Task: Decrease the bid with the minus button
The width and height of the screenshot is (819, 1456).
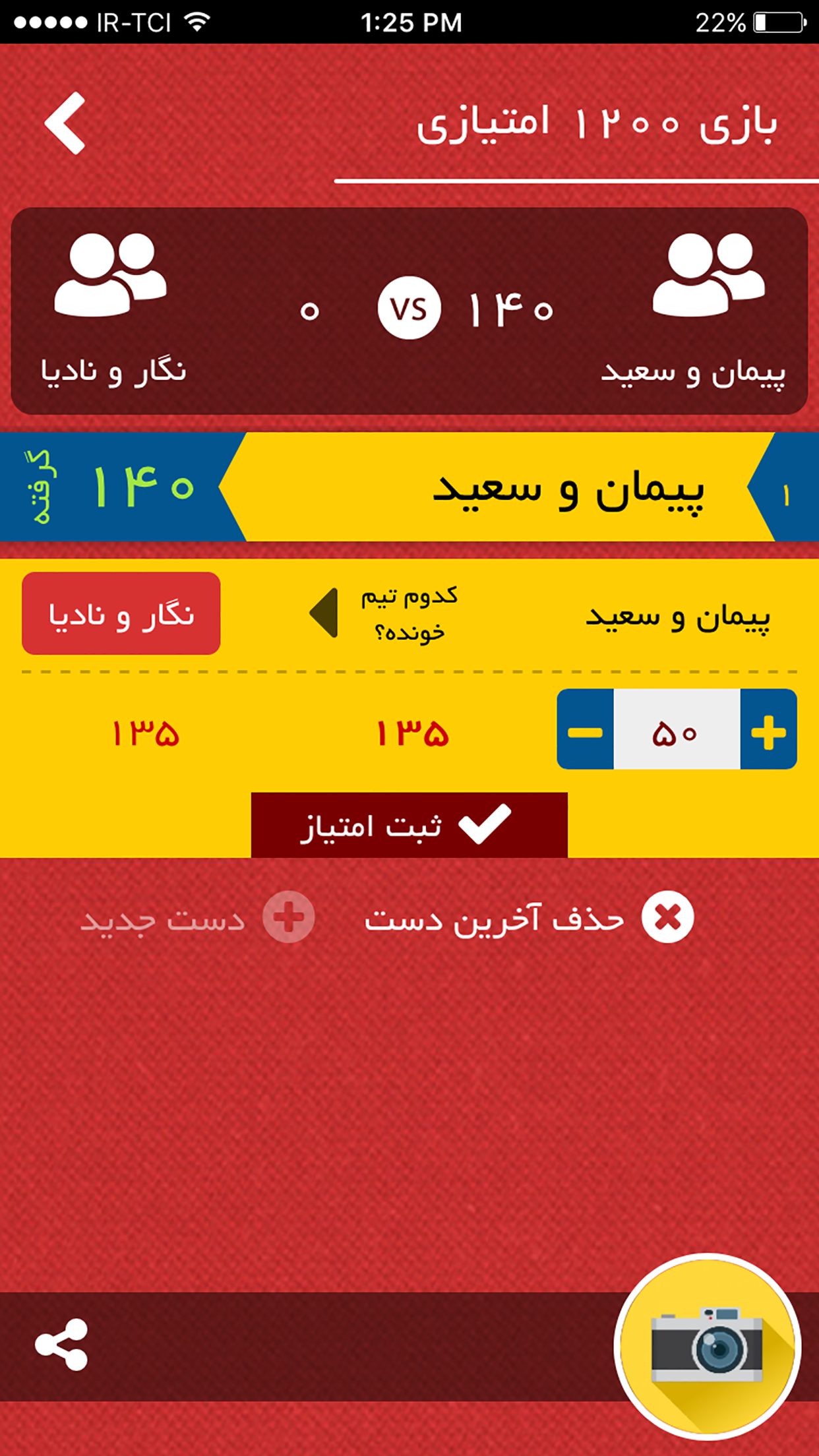Action: click(586, 730)
